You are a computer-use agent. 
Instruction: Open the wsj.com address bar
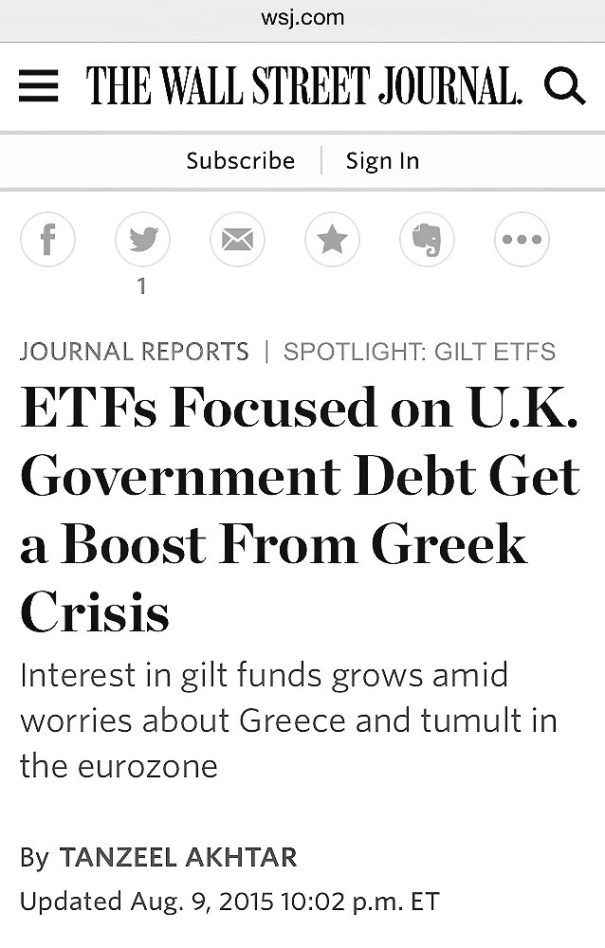(x=302, y=18)
